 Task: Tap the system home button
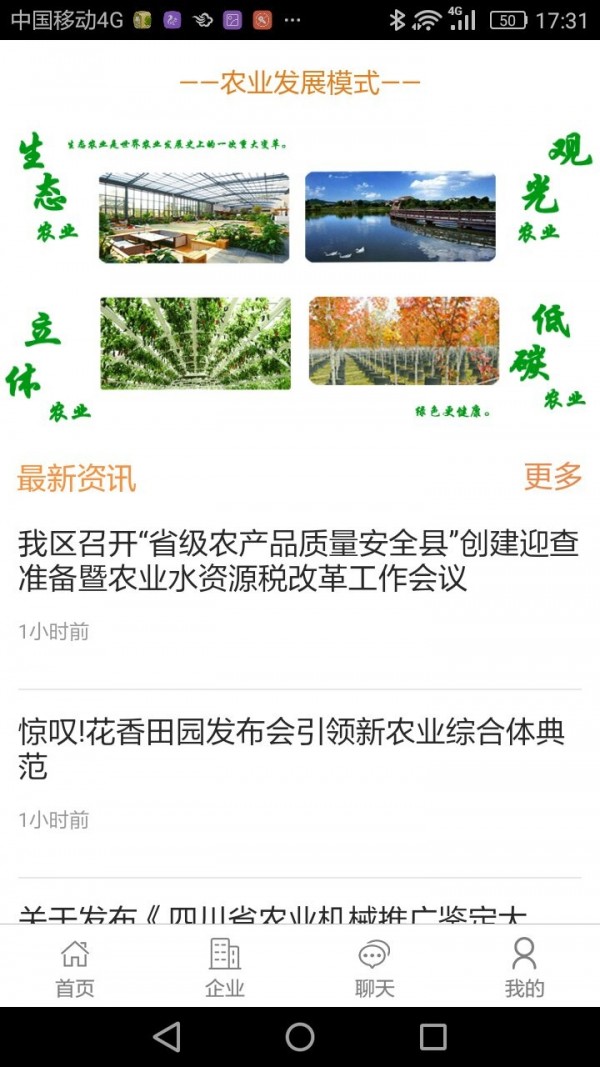pos(300,1037)
